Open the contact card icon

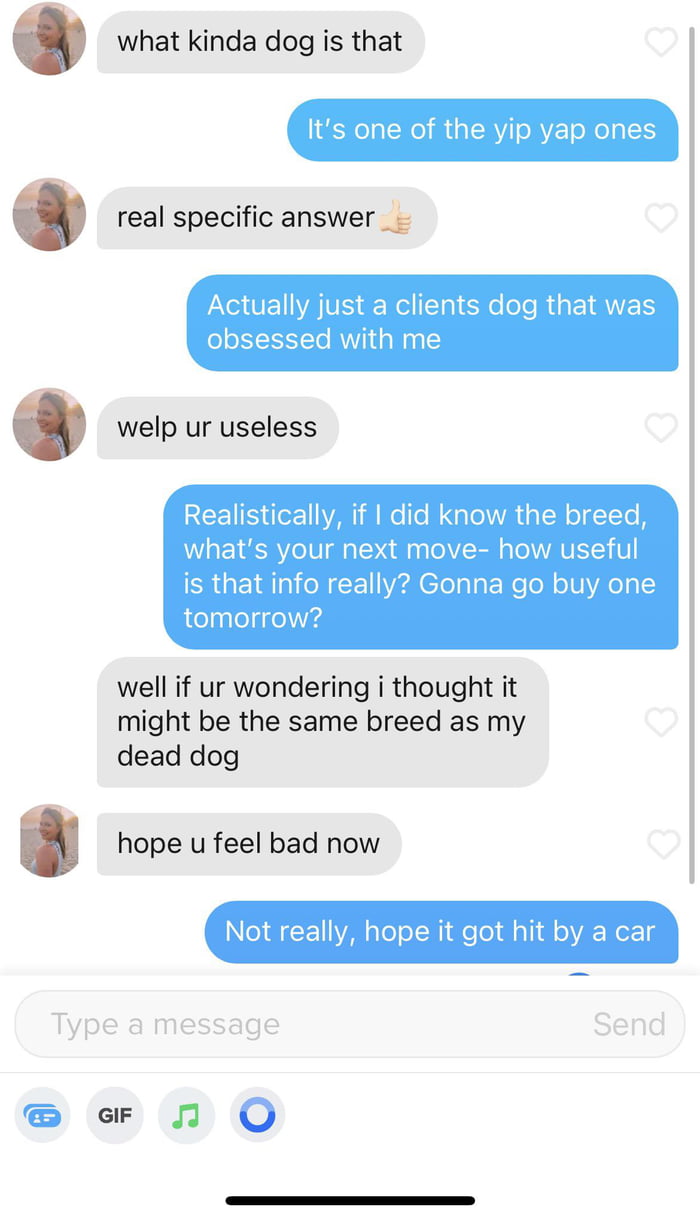[x=42, y=1115]
